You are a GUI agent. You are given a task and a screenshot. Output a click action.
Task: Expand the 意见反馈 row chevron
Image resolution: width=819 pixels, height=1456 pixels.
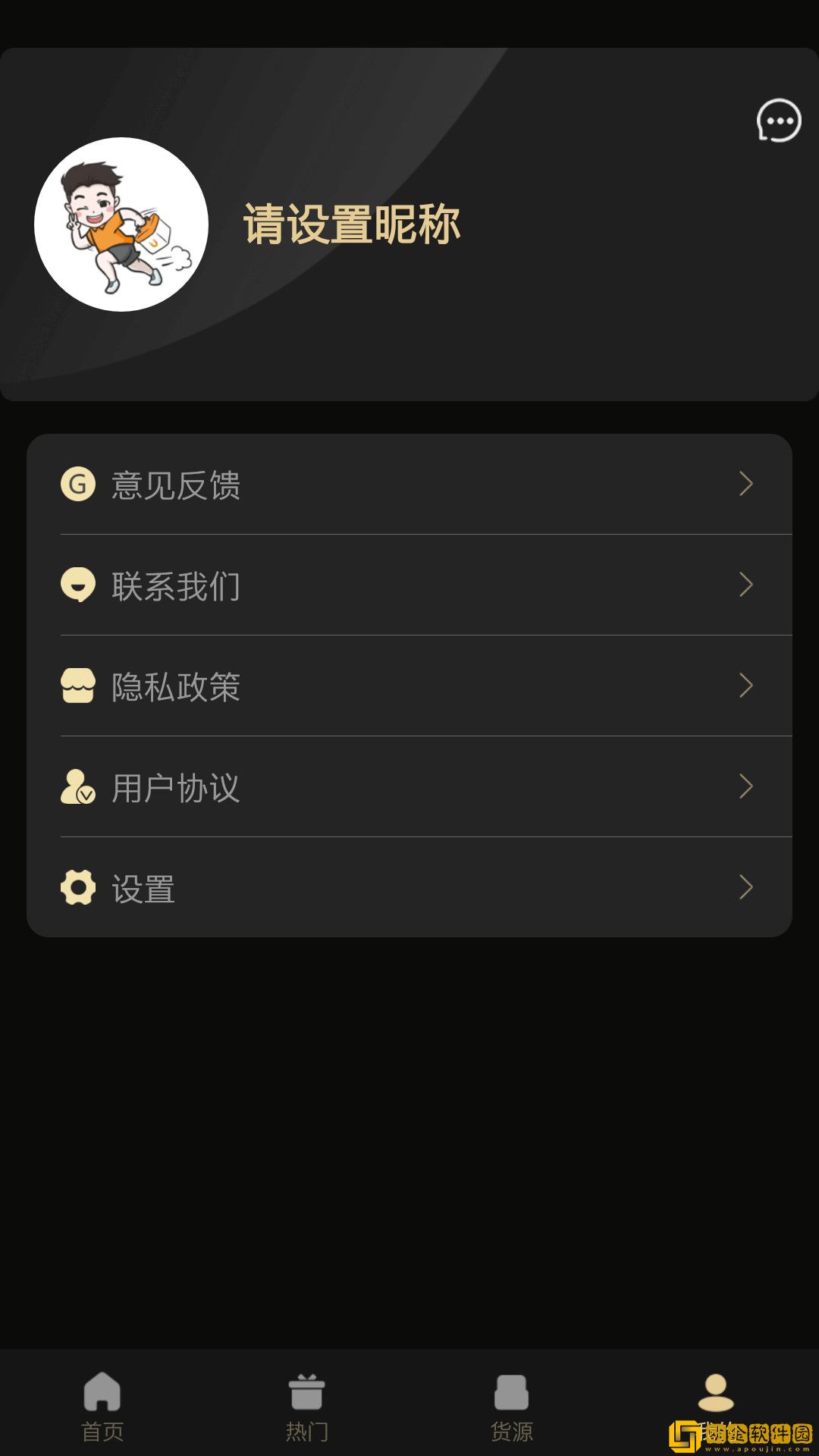click(745, 485)
